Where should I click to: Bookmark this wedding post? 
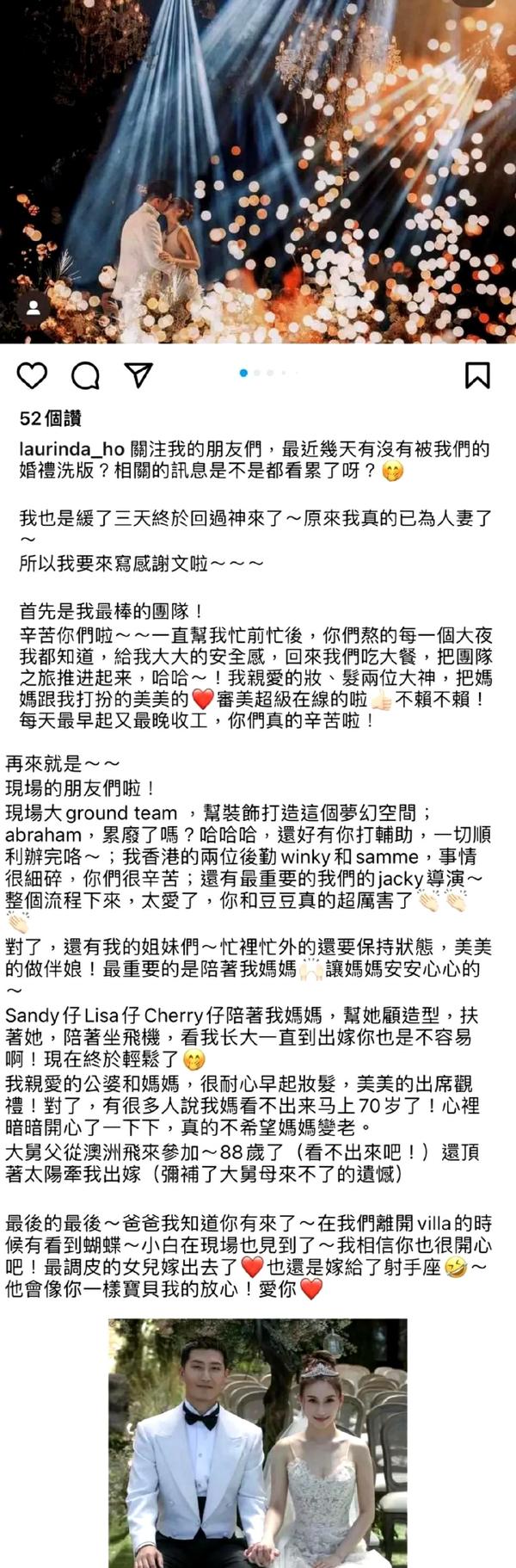pos(477,375)
